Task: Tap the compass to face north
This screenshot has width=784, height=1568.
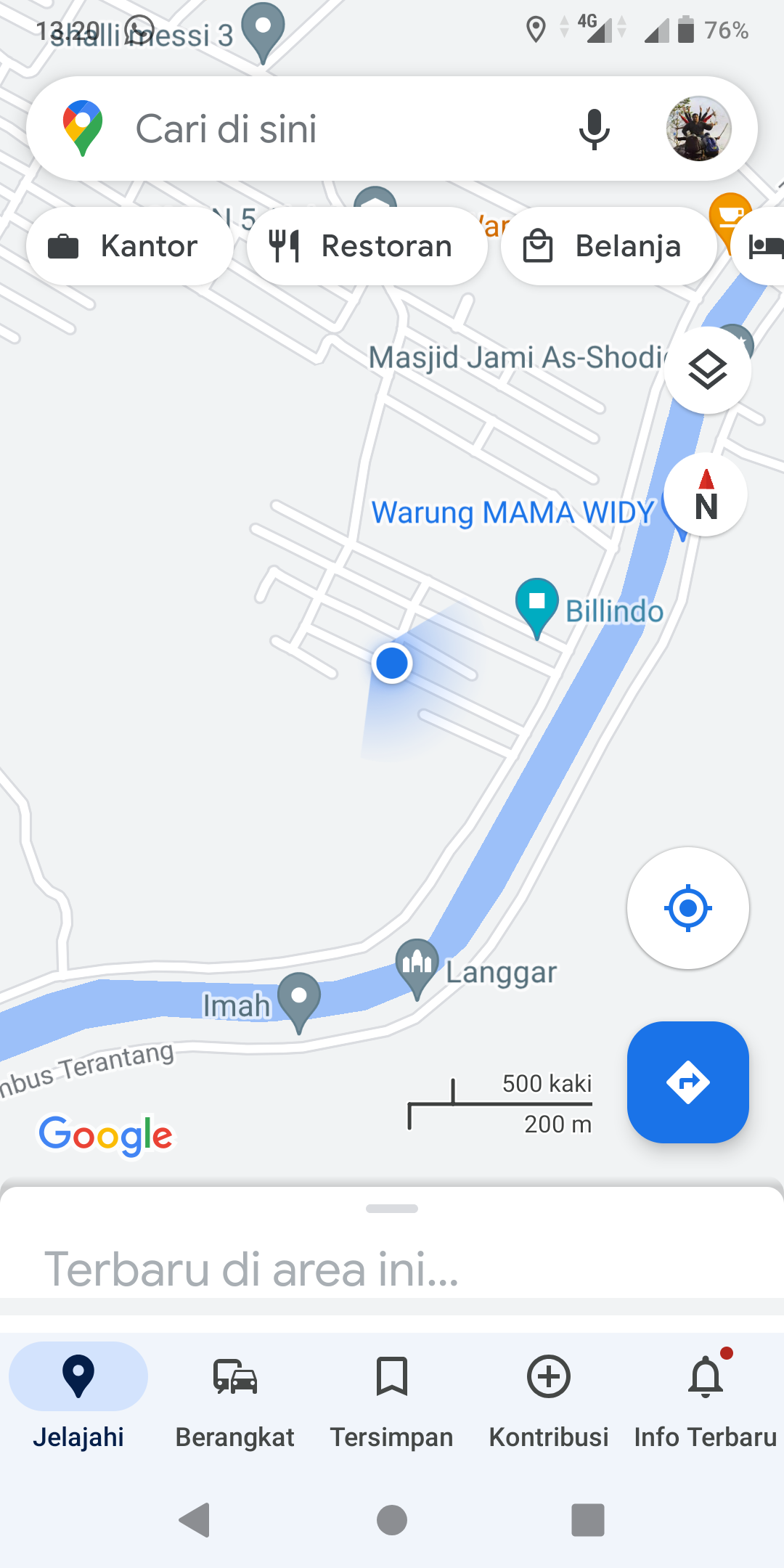Action: 706,495
